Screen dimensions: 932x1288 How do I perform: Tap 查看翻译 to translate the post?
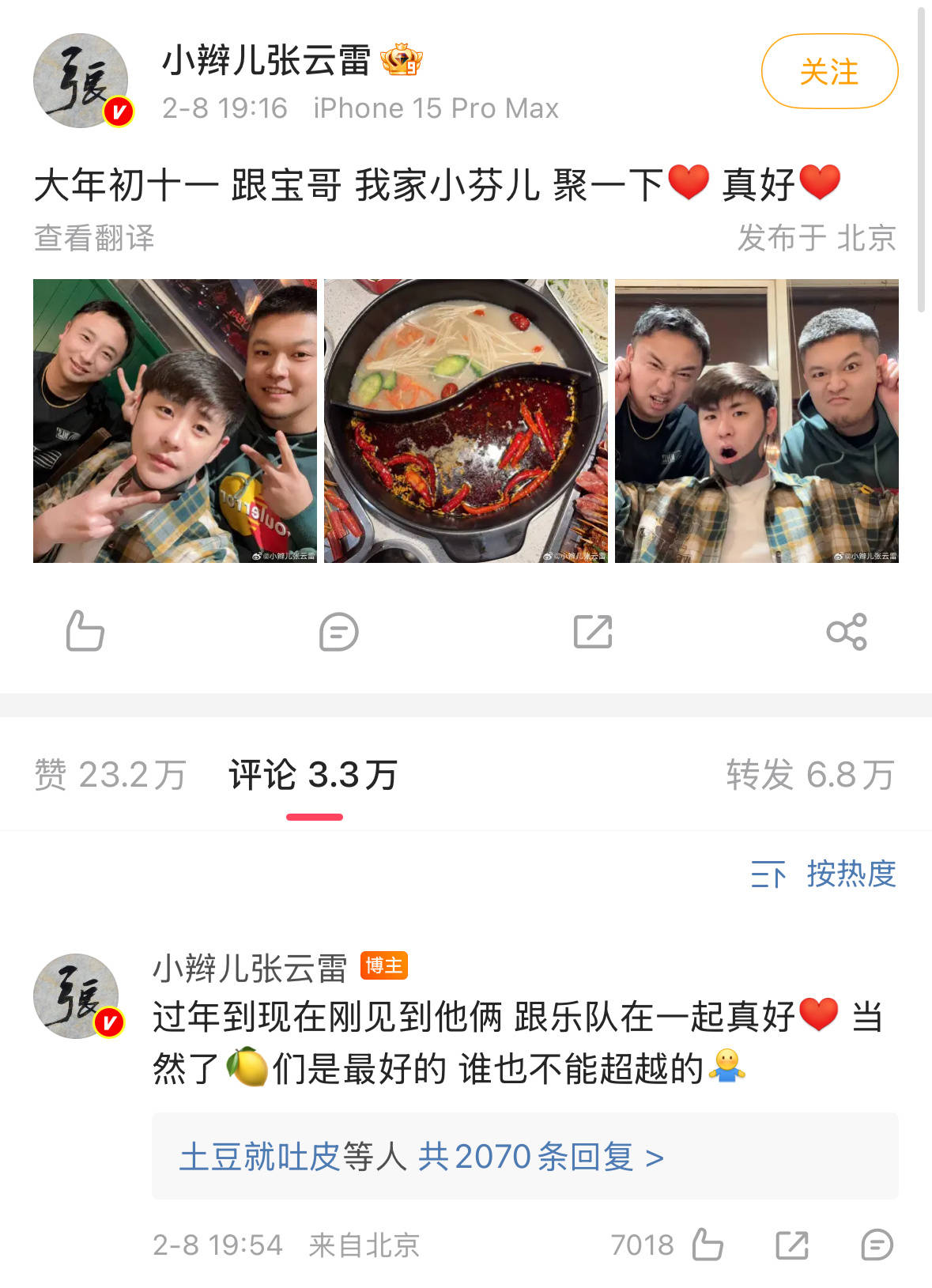point(94,237)
